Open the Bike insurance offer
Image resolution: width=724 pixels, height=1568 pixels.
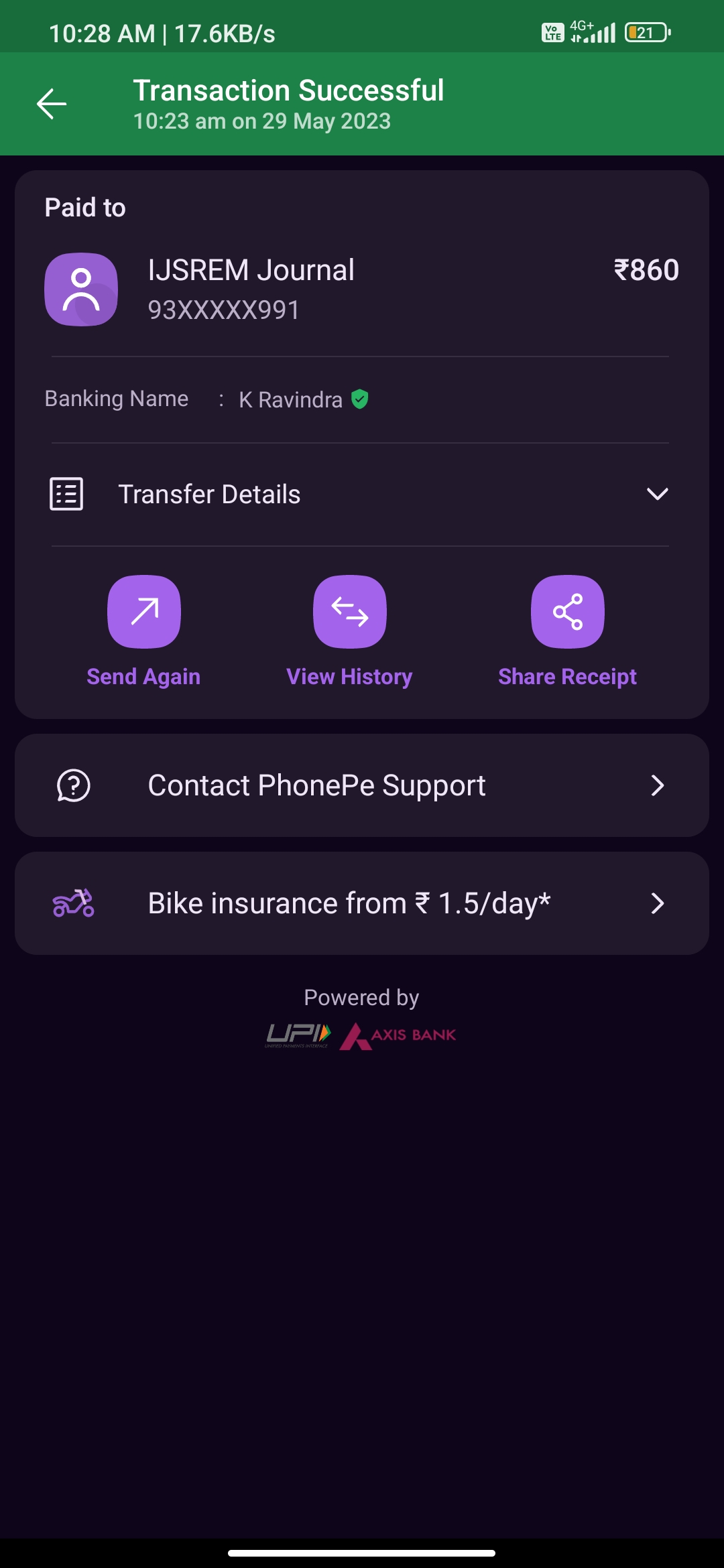click(362, 903)
